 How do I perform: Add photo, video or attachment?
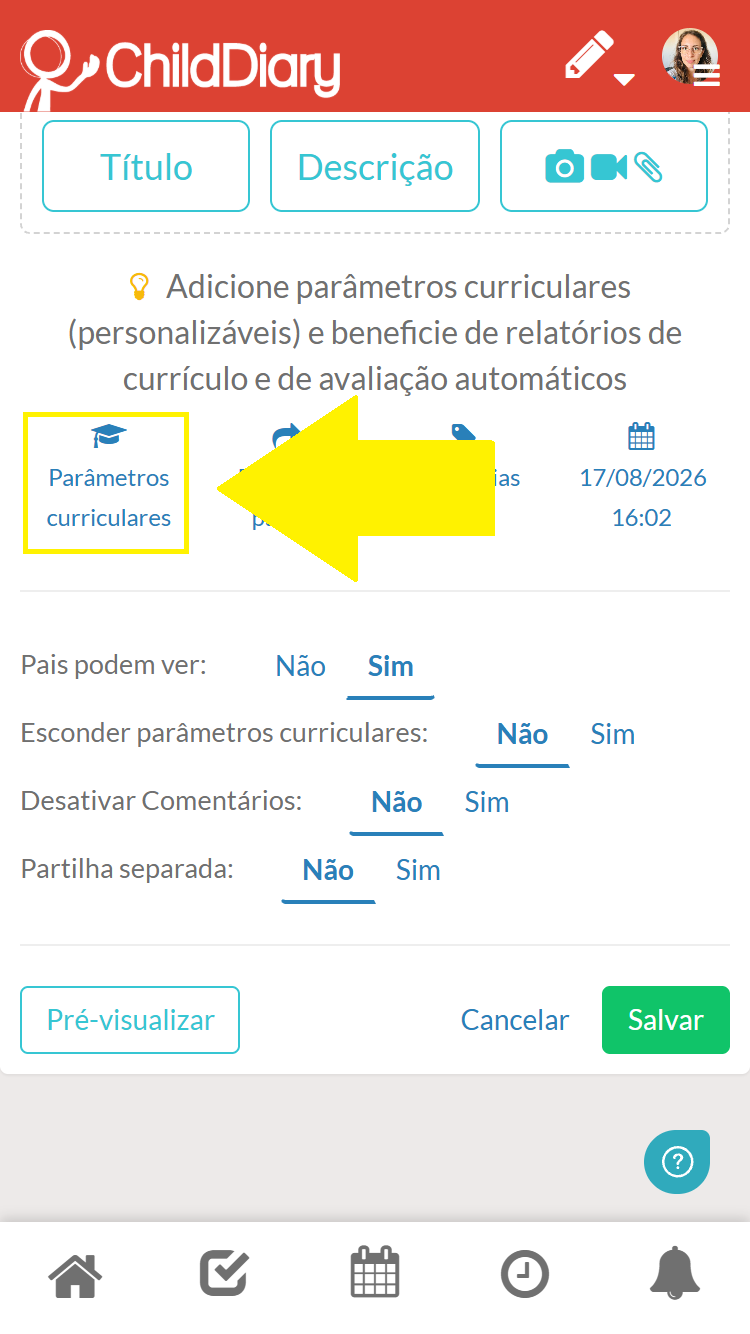(604, 167)
